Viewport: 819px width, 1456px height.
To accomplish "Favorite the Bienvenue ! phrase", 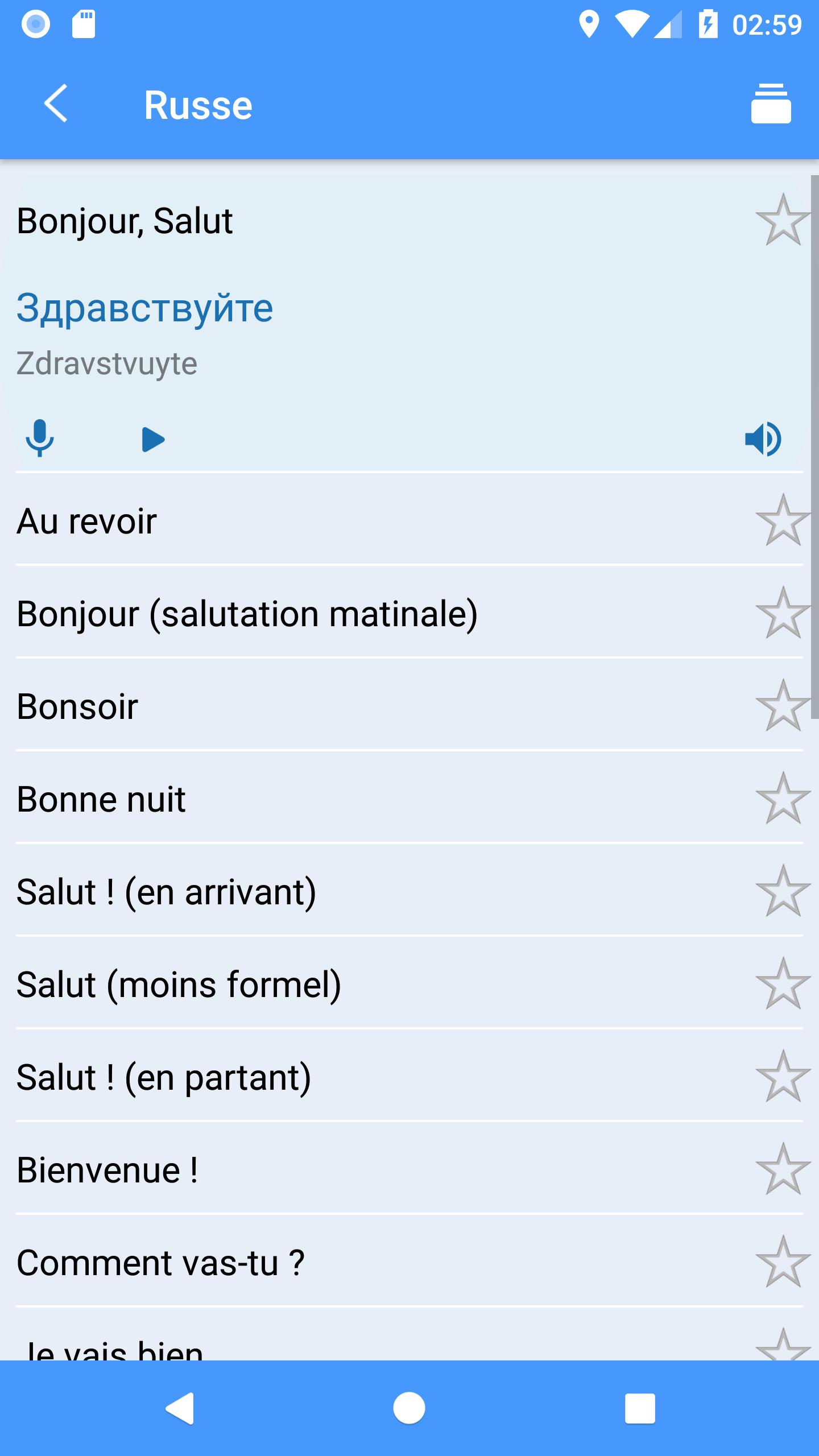I will (x=783, y=1169).
